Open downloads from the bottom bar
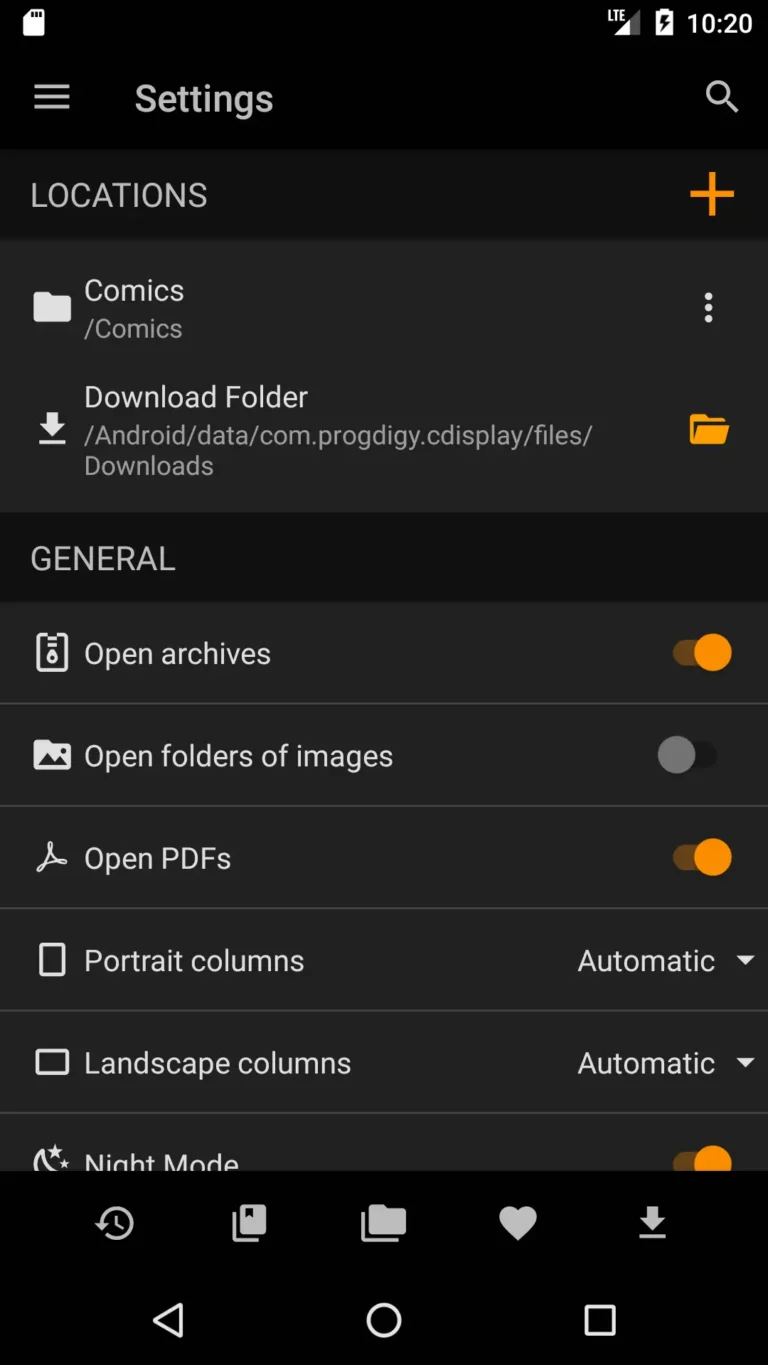 (x=651, y=1222)
